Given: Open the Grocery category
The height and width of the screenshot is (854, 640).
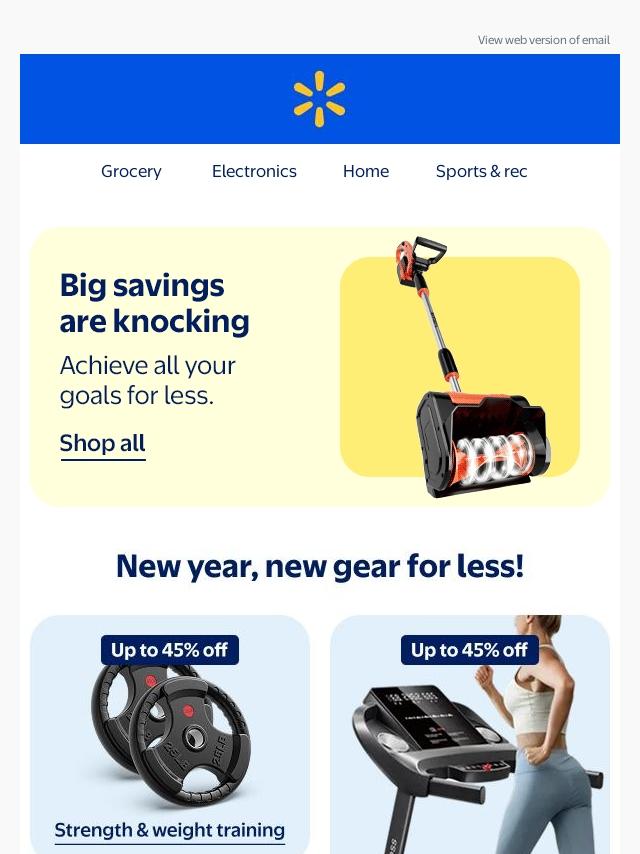Looking at the screenshot, I should click(x=131, y=171).
